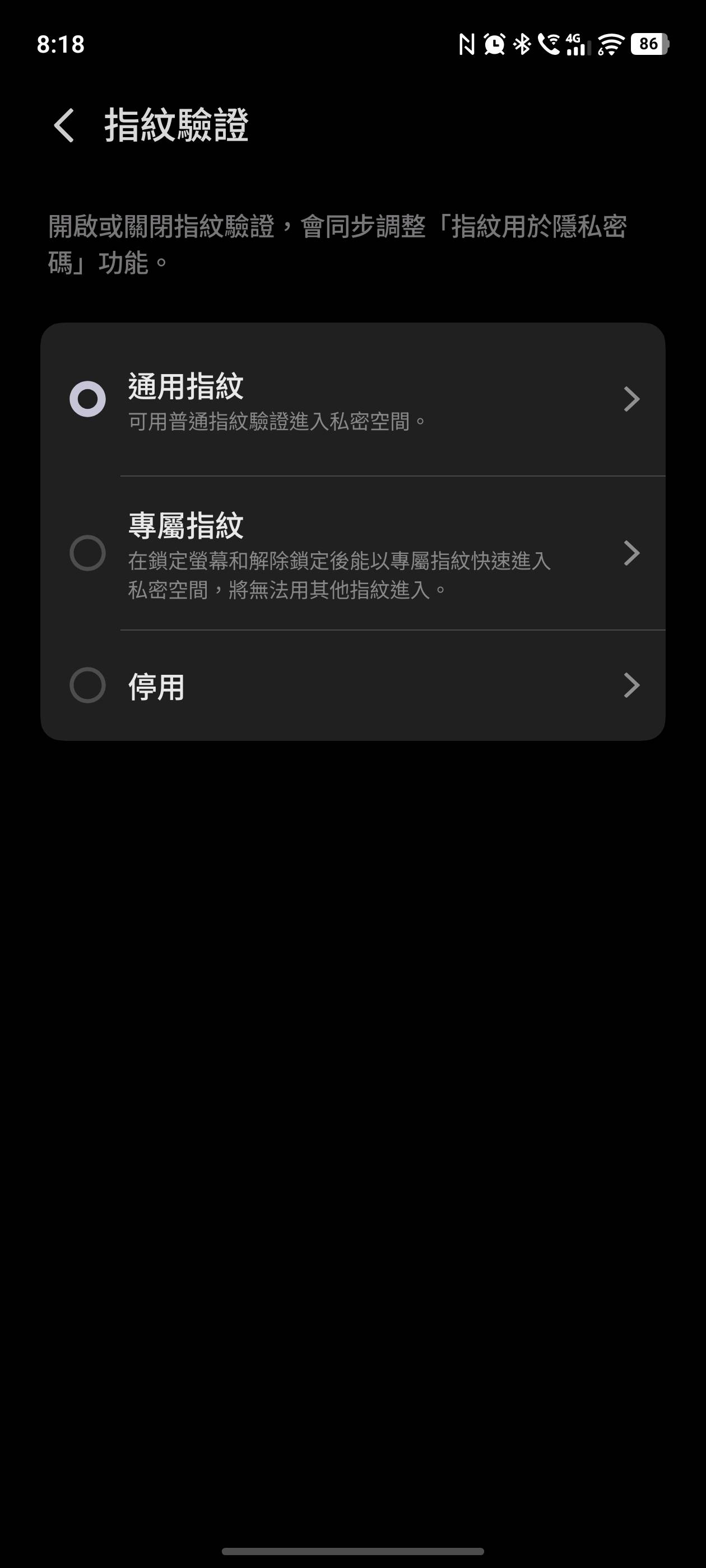706x1568 pixels.
Task: Select the 專屬指紋 radio button
Action: coord(88,553)
